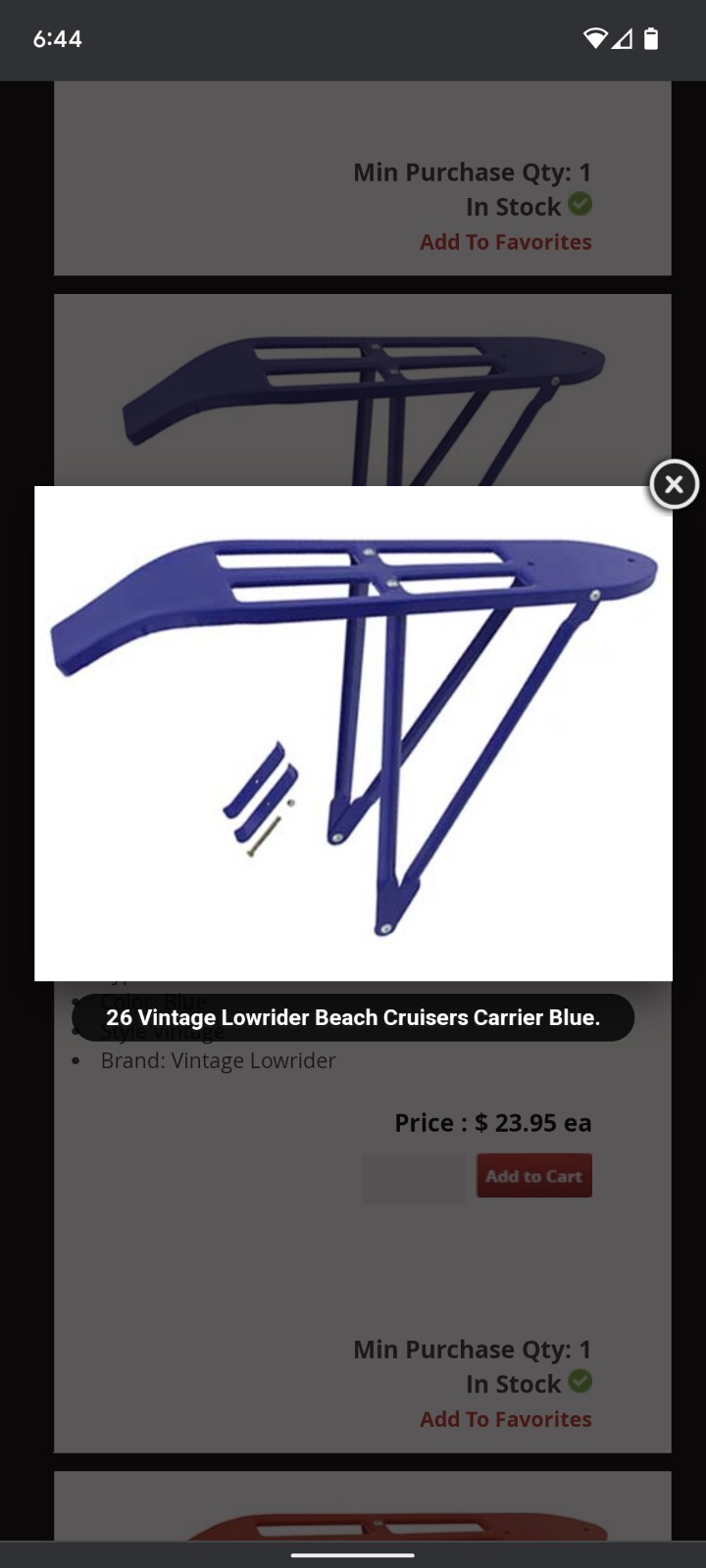This screenshot has height=1568, width=706.
Task: Tap the gesture navigation bar at screen bottom
Action: click(353, 1553)
